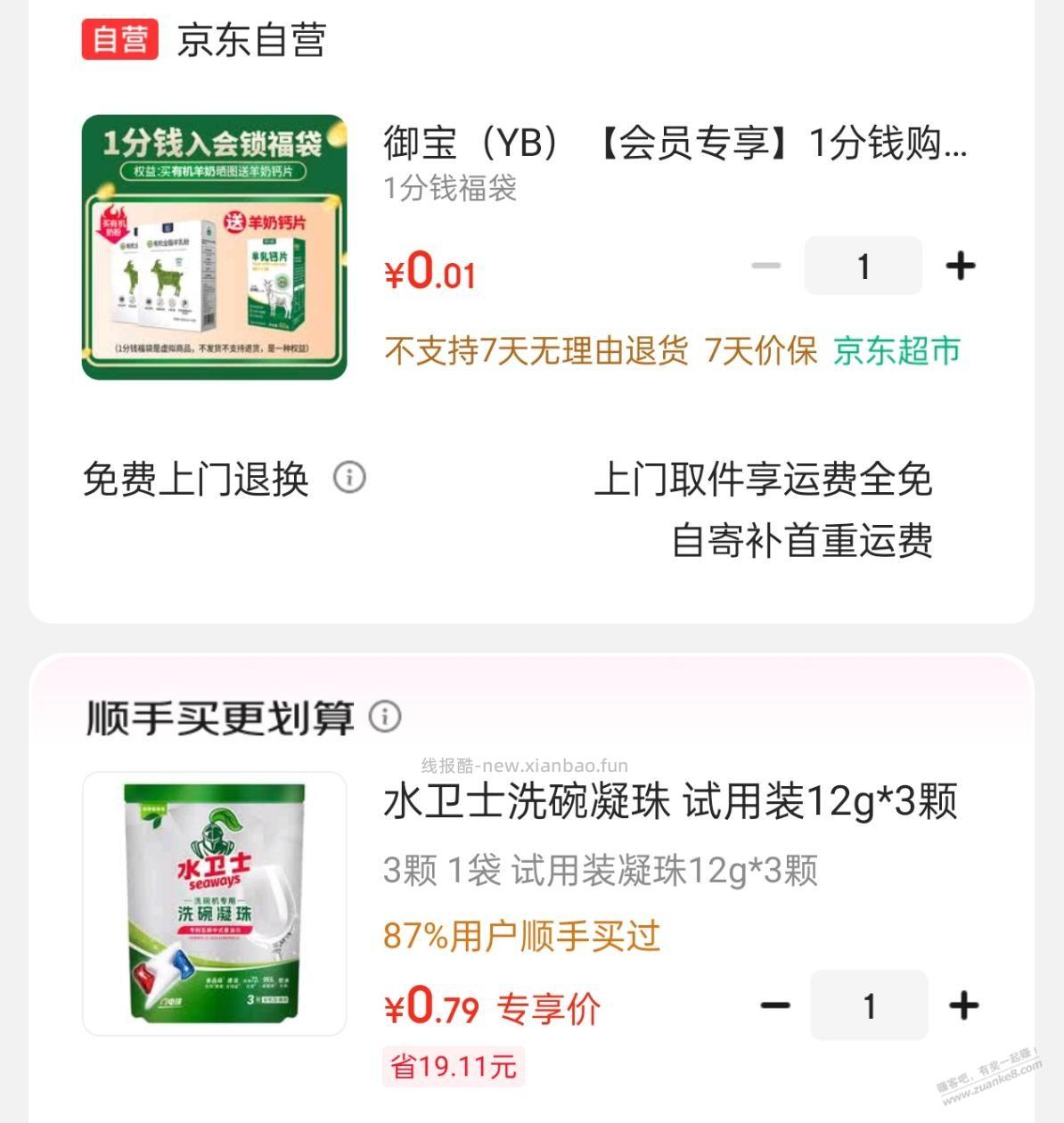Open the 京东超市 store link
Screen dimensions: 1064x1123
(896, 352)
